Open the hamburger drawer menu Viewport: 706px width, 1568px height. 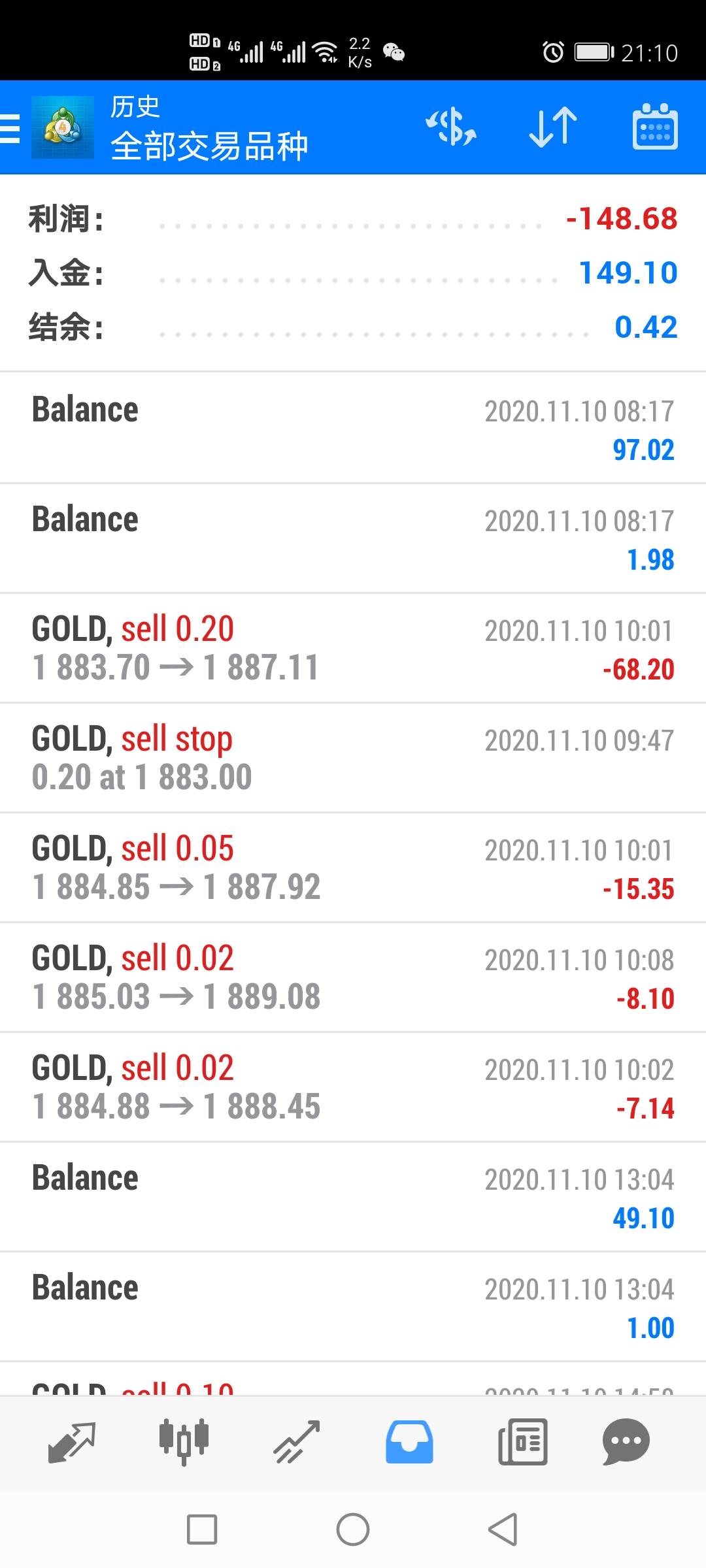coord(10,127)
